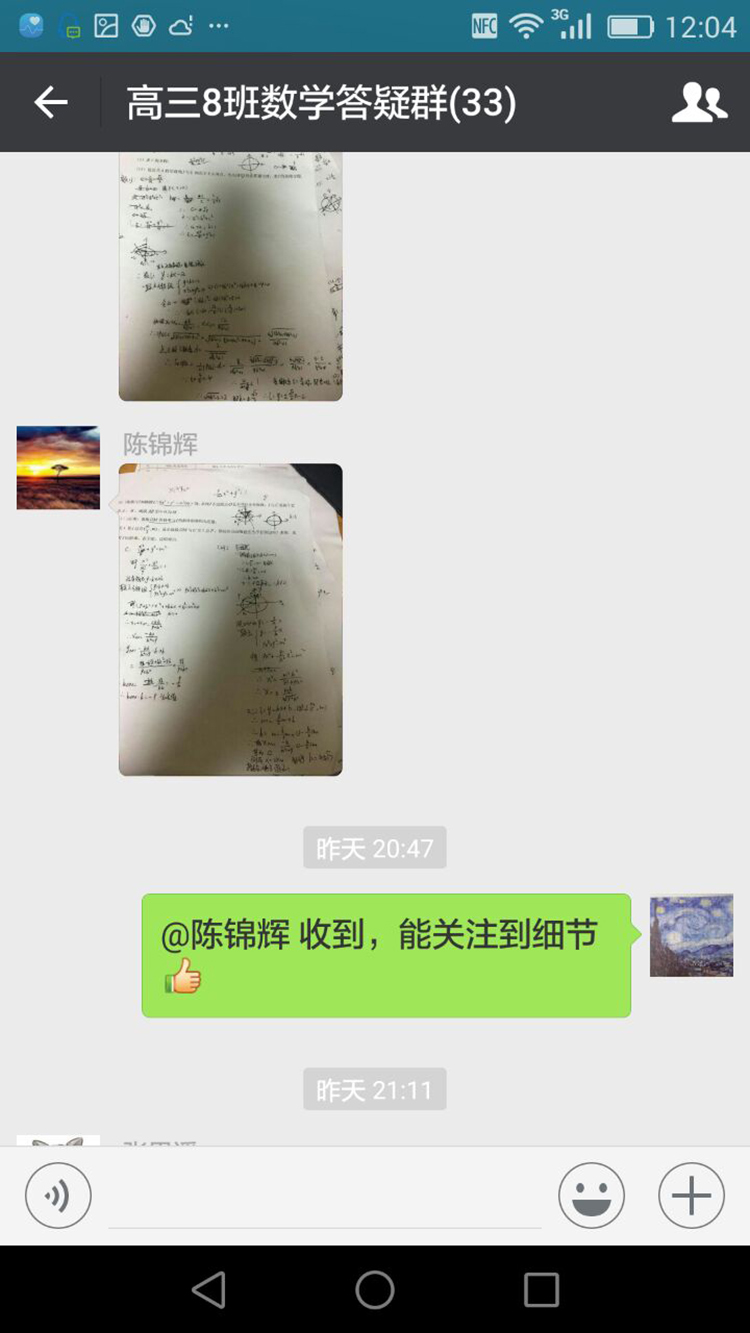The width and height of the screenshot is (750, 1333).
Task: View 陈锦辉's sunset avatar profile
Action: 58,468
